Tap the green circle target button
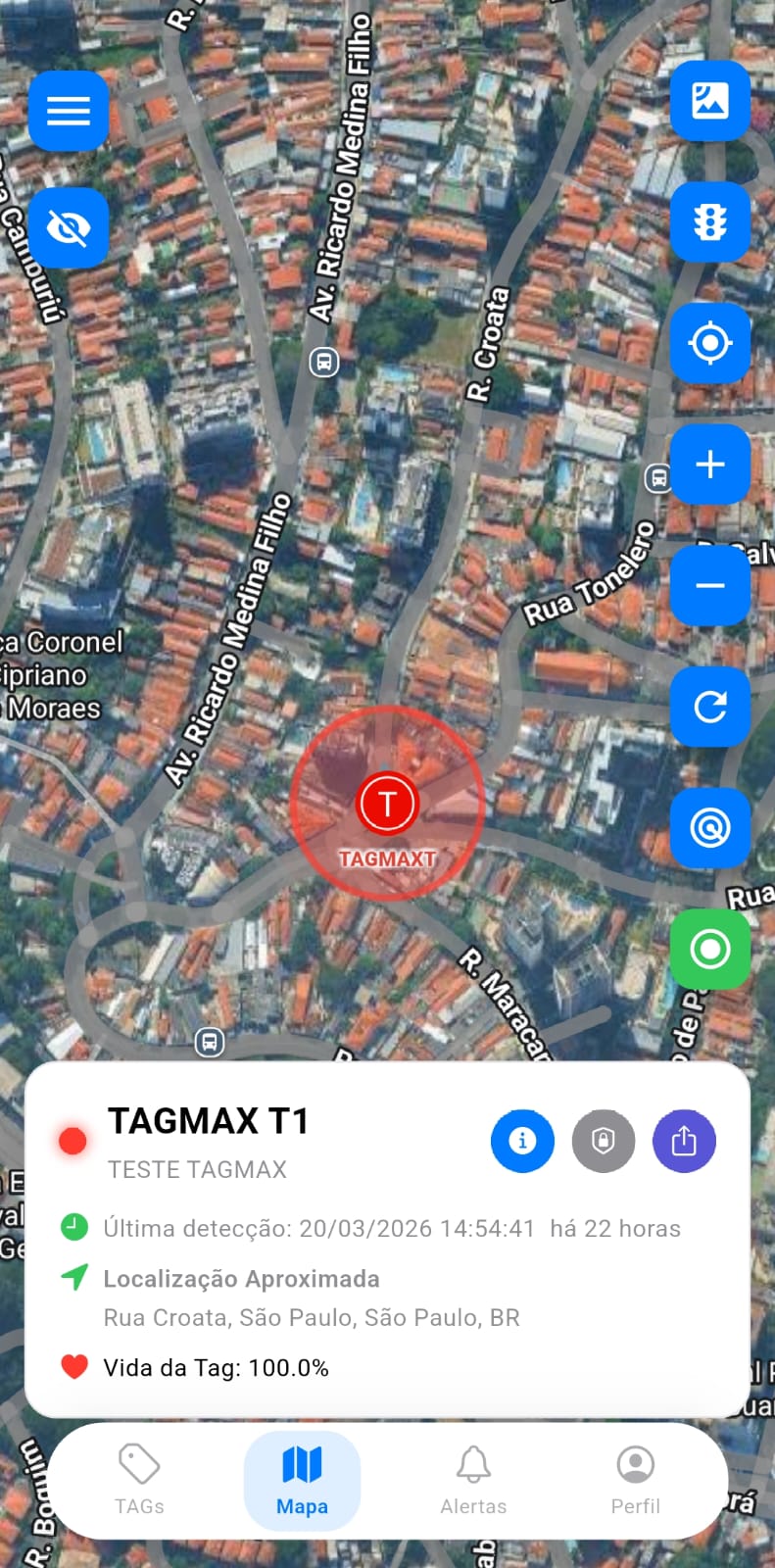This screenshot has width=775, height=1568. tap(709, 949)
